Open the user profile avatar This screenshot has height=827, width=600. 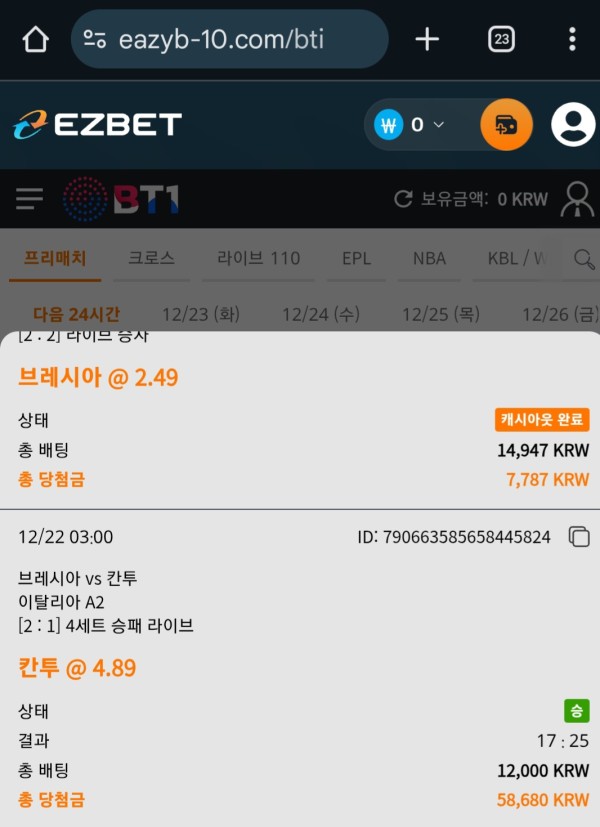click(x=573, y=125)
